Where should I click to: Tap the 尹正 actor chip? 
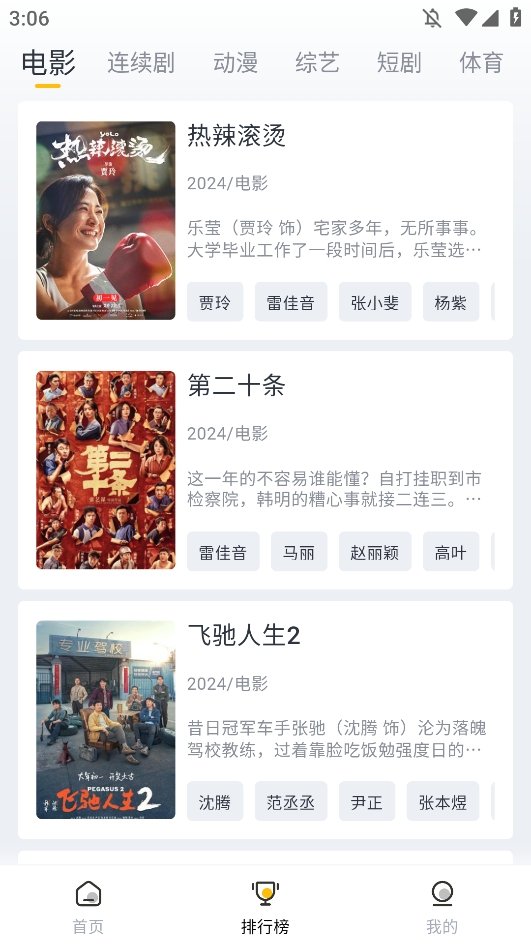367,802
